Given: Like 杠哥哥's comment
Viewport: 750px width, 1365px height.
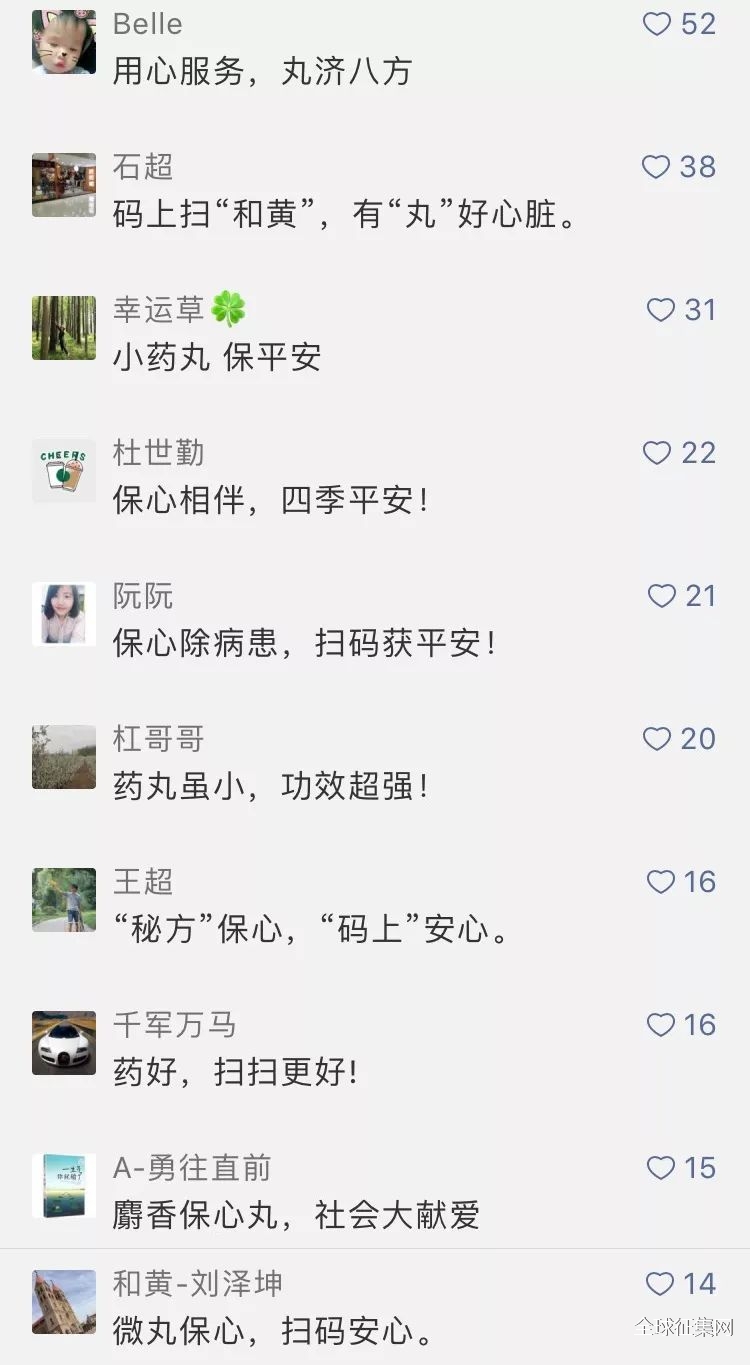Looking at the screenshot, I should (x=657, y=739).
